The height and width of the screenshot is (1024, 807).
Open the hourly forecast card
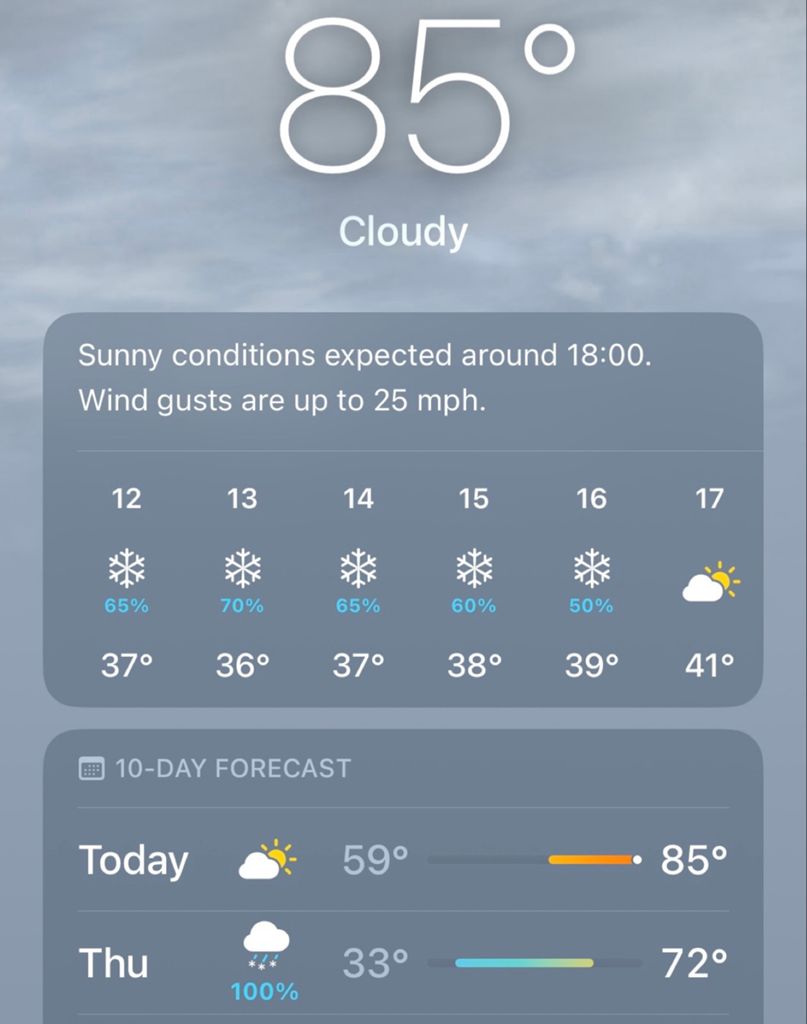point(403,510)
